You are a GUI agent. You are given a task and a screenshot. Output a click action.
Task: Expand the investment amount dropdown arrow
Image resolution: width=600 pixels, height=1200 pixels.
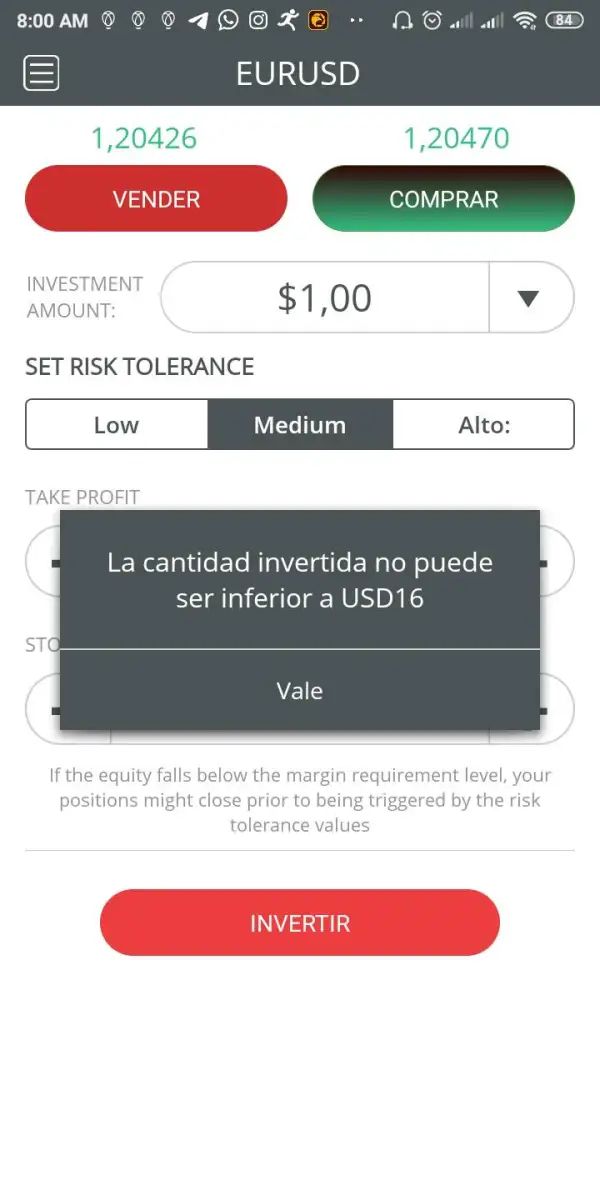(529, 298)
